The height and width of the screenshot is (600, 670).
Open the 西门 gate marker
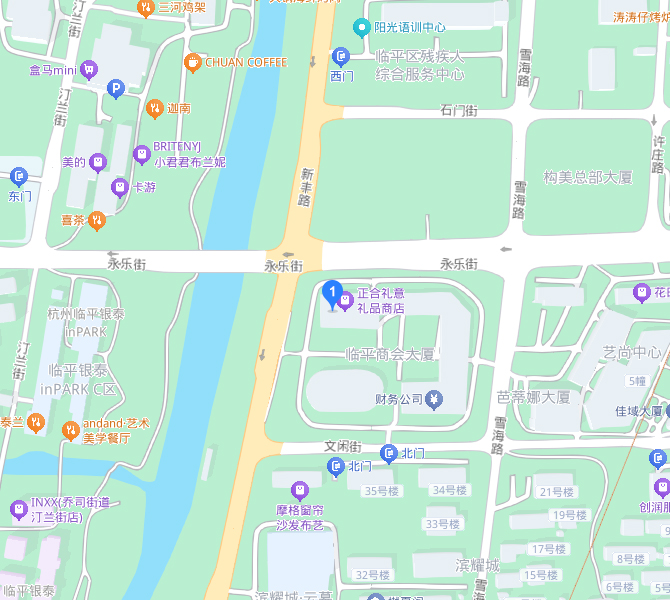coord(341,56)
